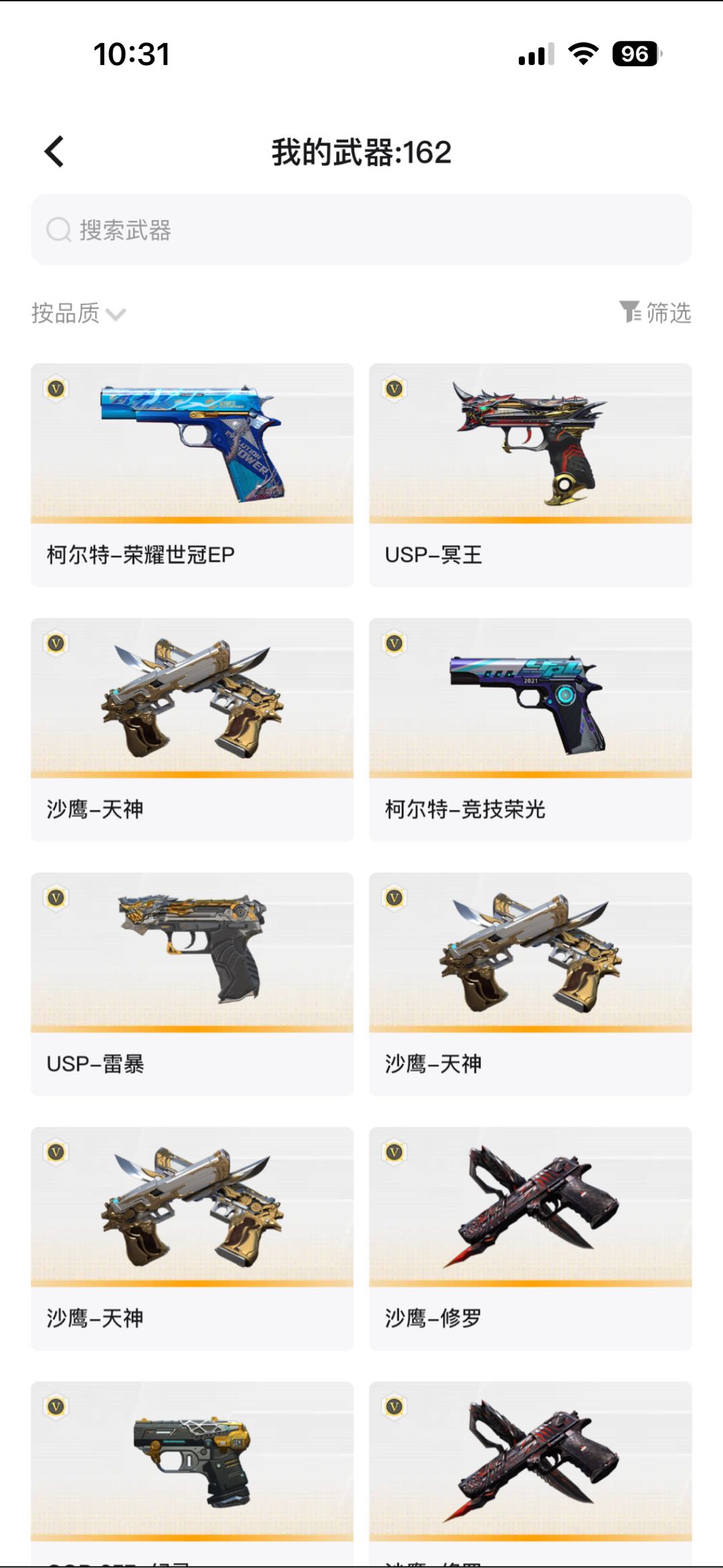Tap the 搜索武器 search field
Image resolution: width=723 pixels, height=1568 pixels.
point(361,230)
